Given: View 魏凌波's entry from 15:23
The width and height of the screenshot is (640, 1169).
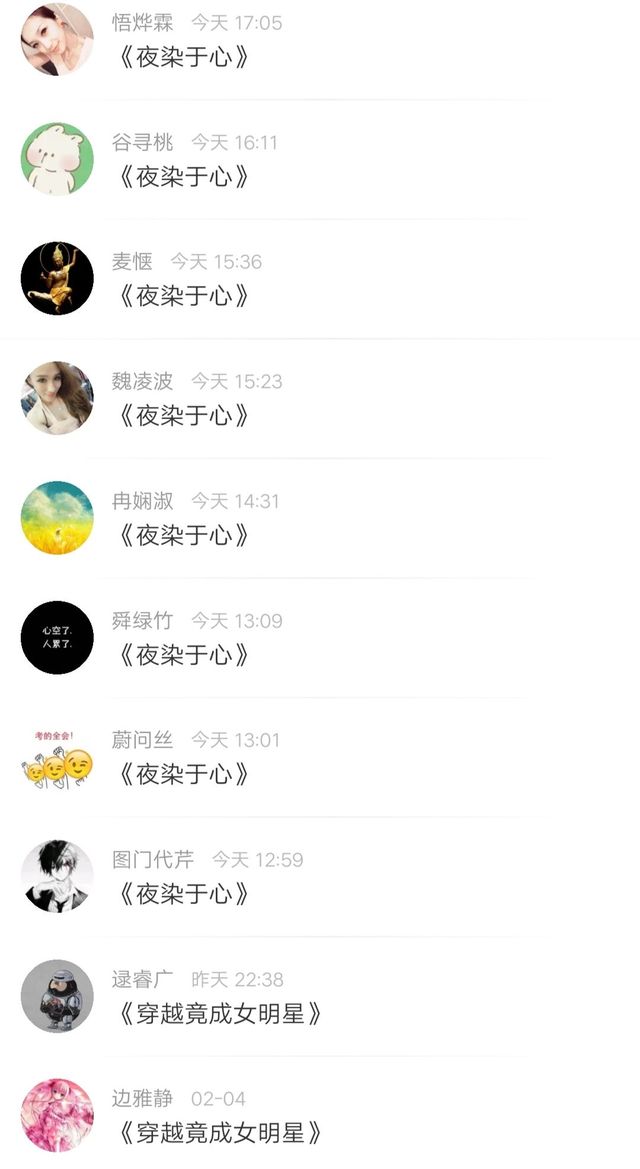Looking at the screenshot, I should 183,416.
